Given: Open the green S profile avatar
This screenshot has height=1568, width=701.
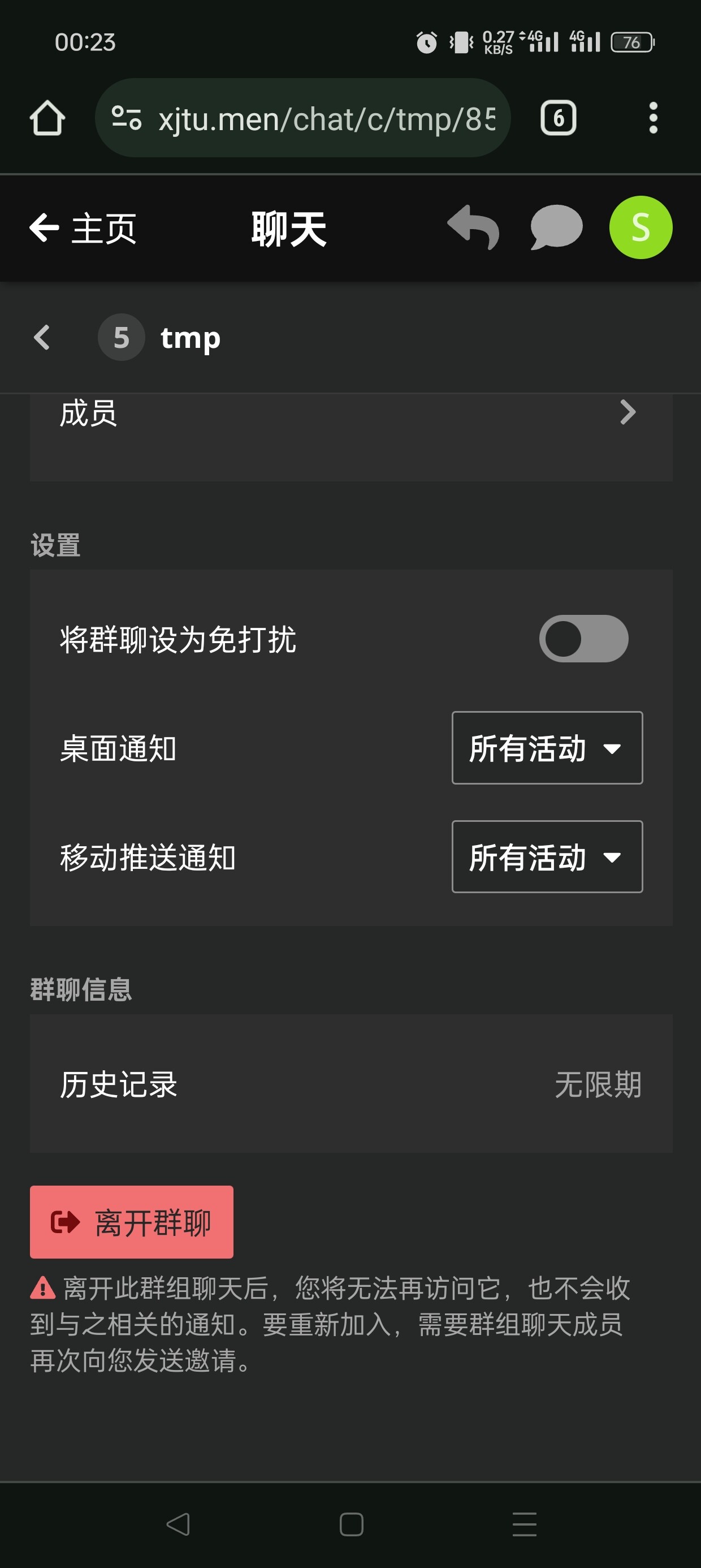Looking at the screenshot, I should click(x=641, y=227).
